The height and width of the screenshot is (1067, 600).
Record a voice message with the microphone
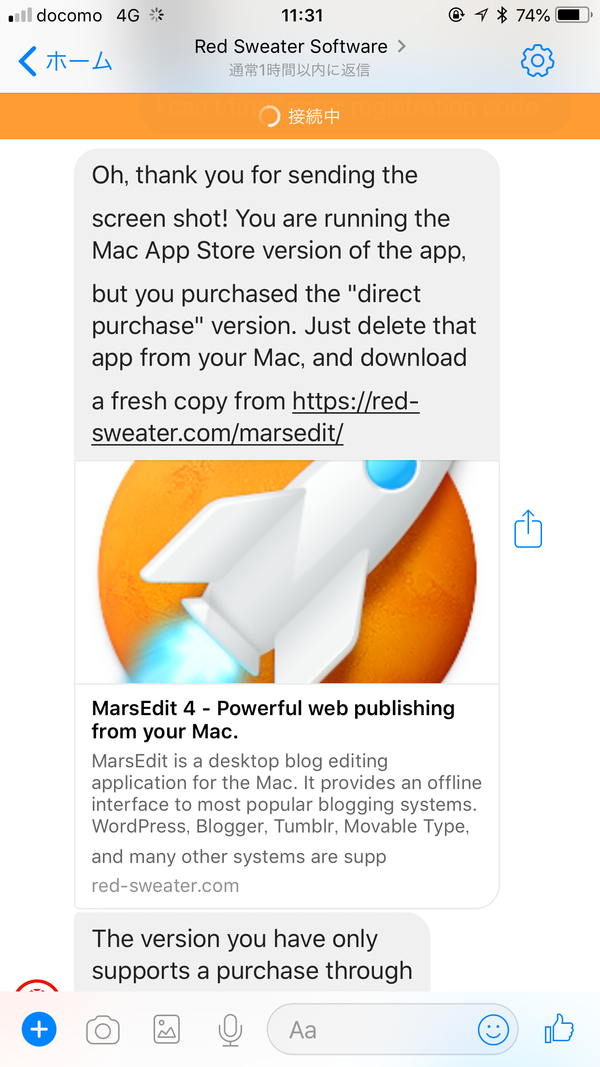pos(231,1029)
